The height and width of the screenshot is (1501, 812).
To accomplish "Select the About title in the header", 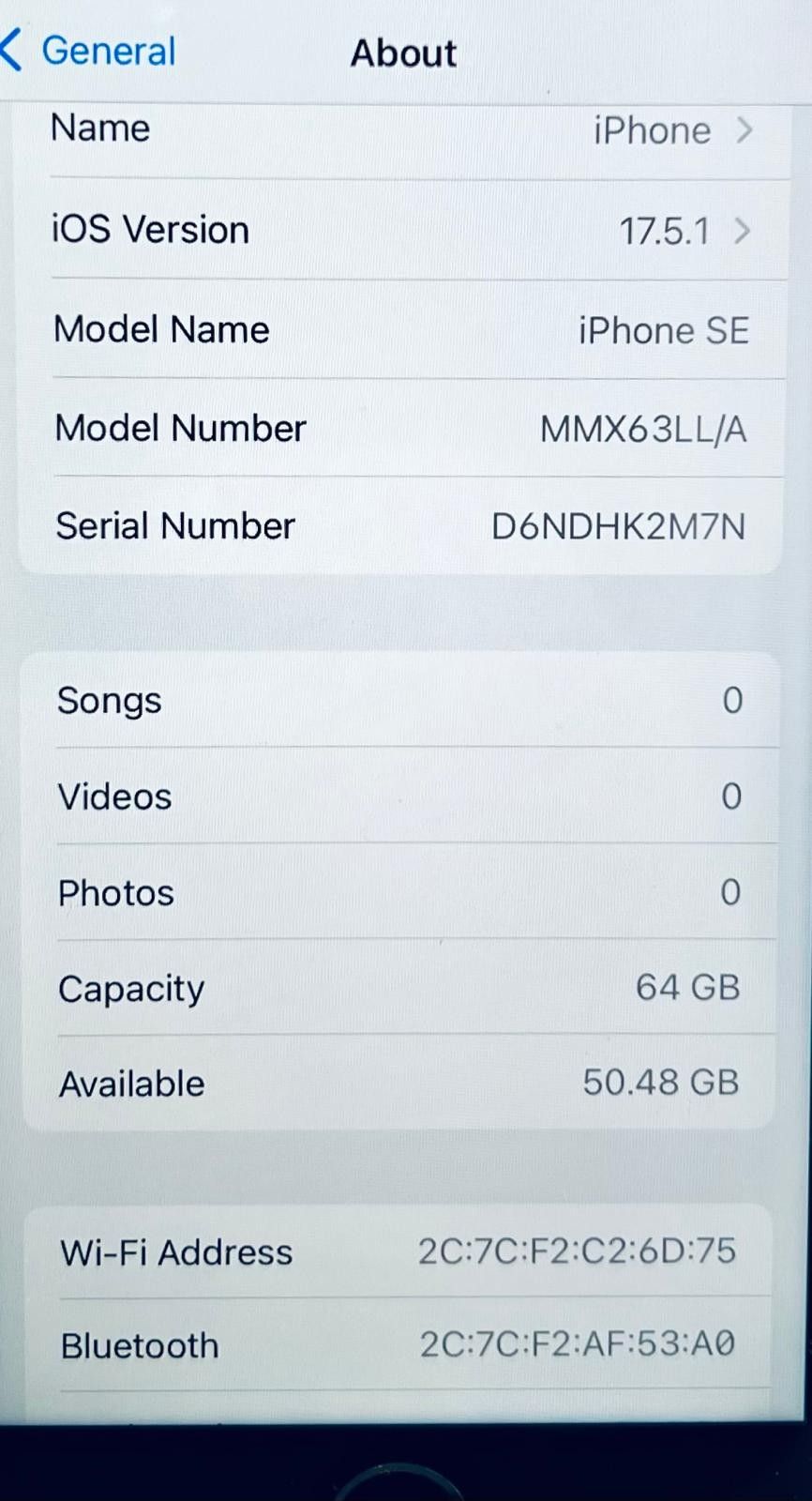I will pos(403,53).
